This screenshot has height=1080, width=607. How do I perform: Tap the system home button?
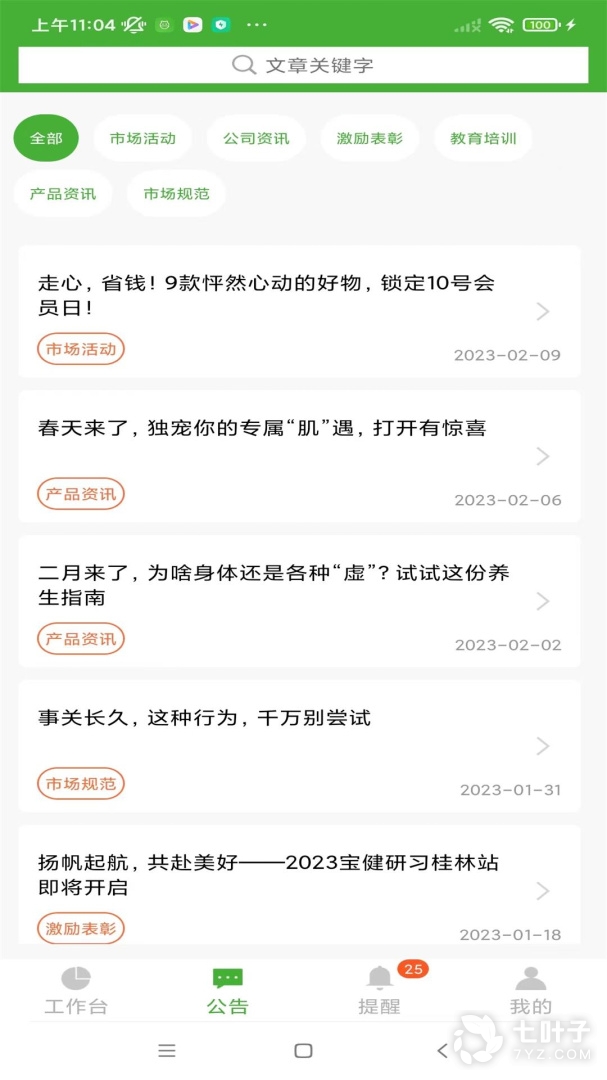303,1050
